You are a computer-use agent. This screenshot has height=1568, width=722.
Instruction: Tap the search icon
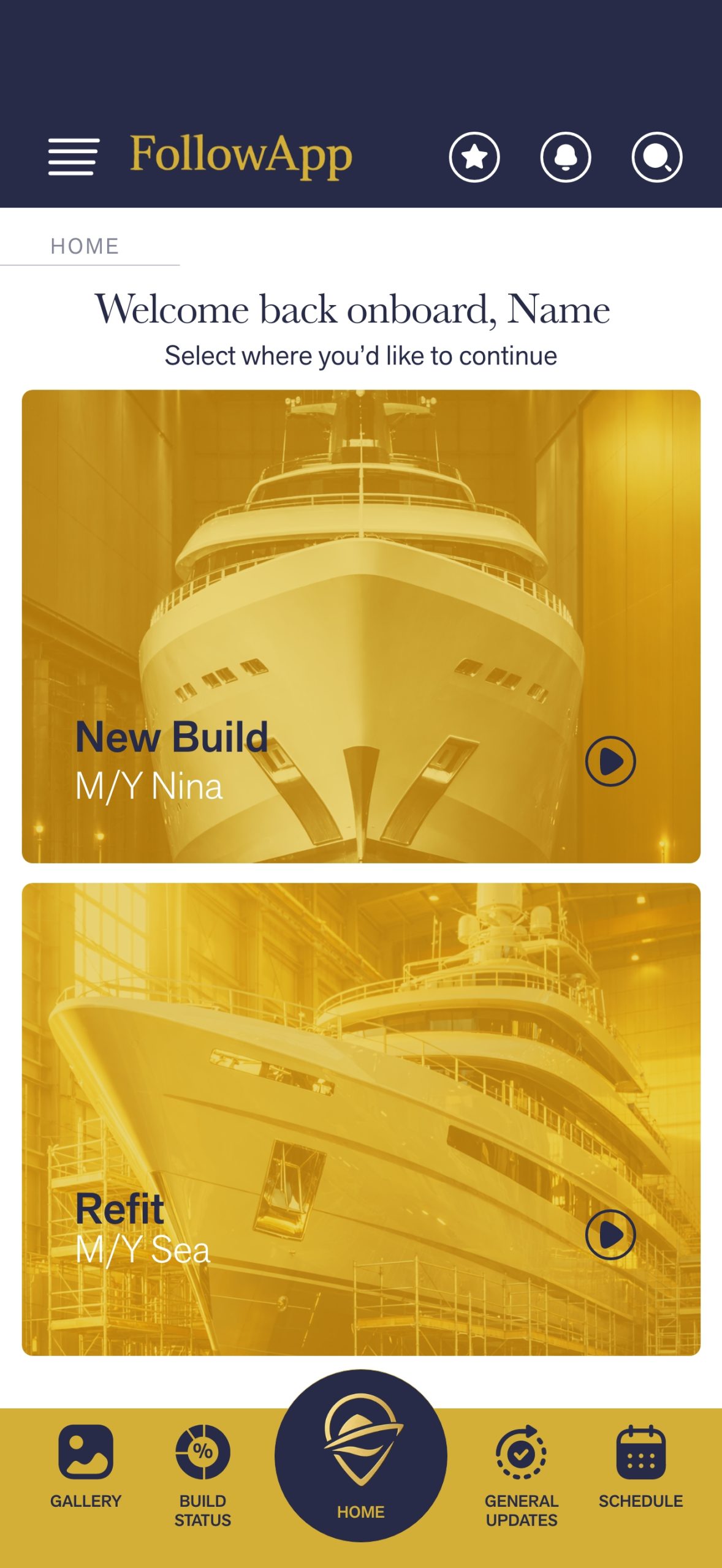point(656,157)
